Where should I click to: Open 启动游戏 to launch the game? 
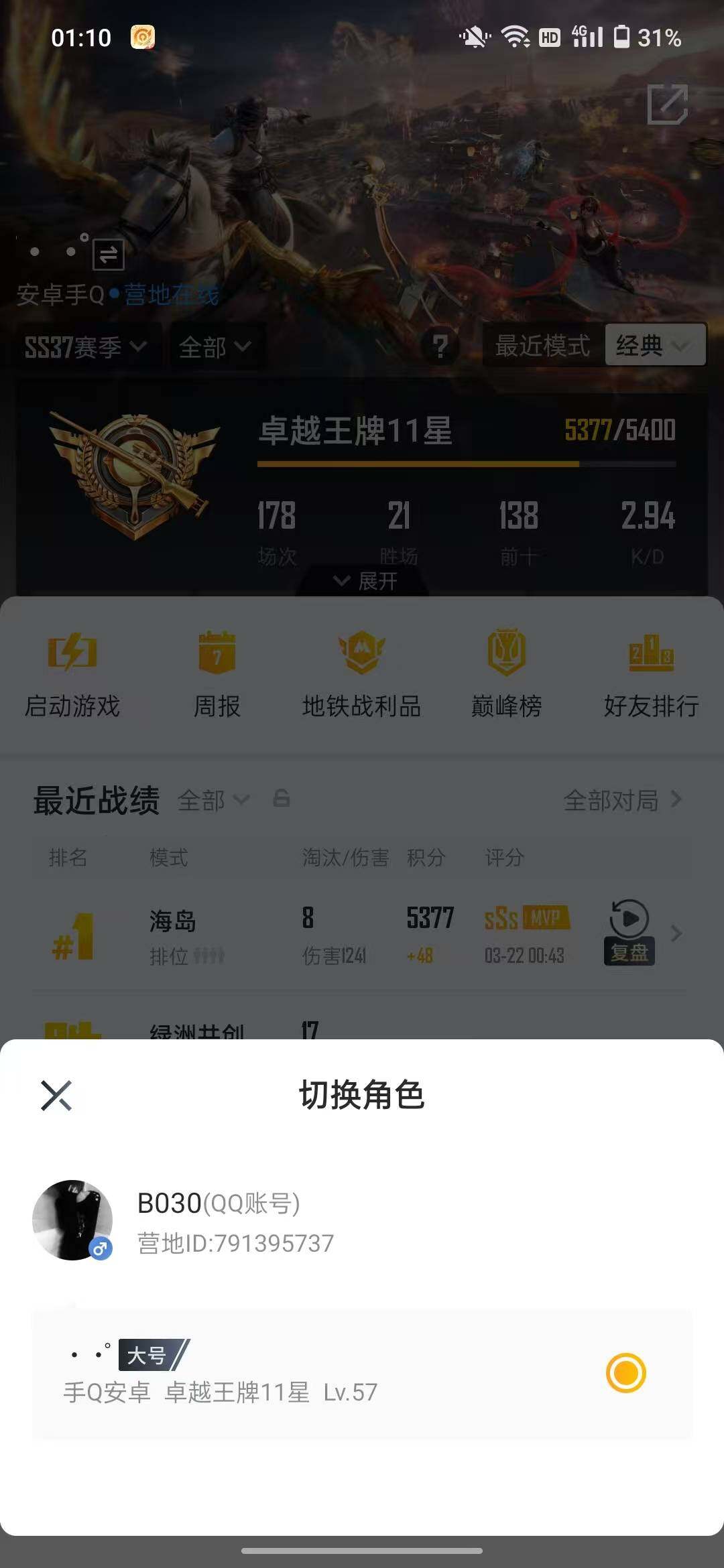(x=70, y=677)
